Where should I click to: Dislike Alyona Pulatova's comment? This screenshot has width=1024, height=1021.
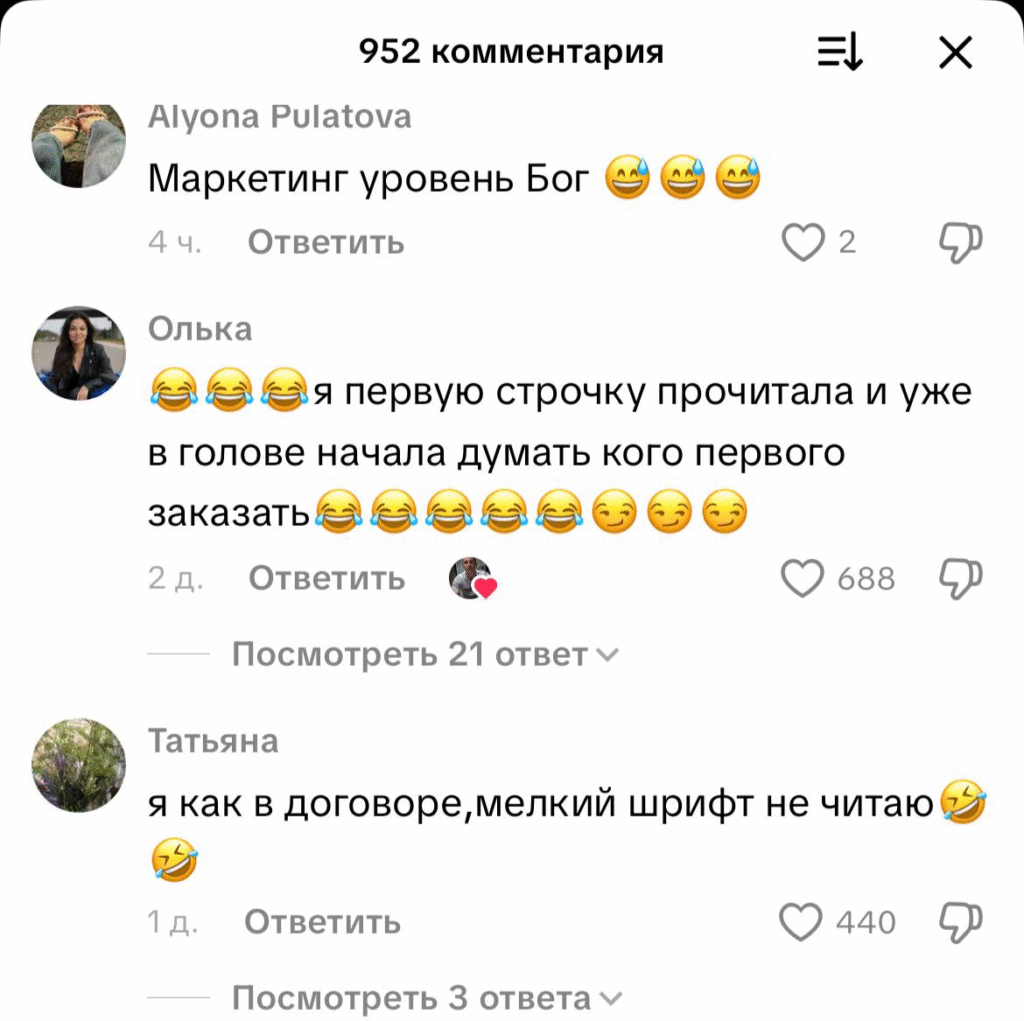(962, 242)
